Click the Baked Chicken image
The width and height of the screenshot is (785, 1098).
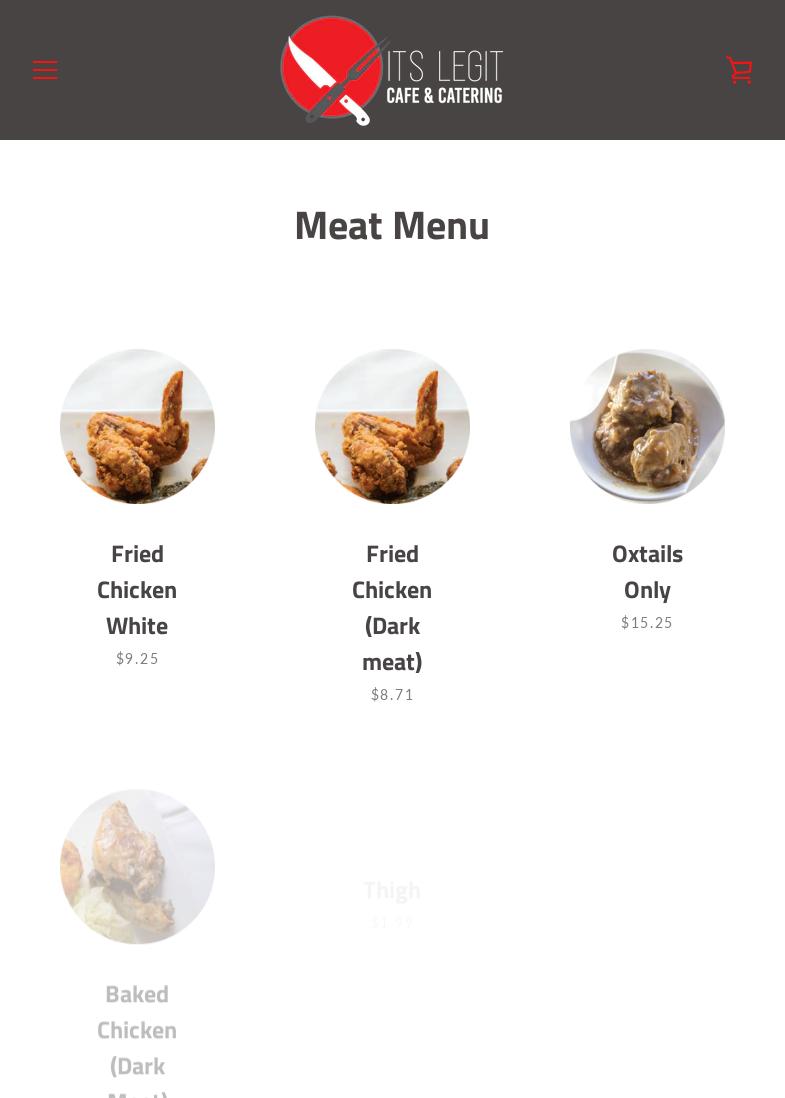tap(137, 866)
